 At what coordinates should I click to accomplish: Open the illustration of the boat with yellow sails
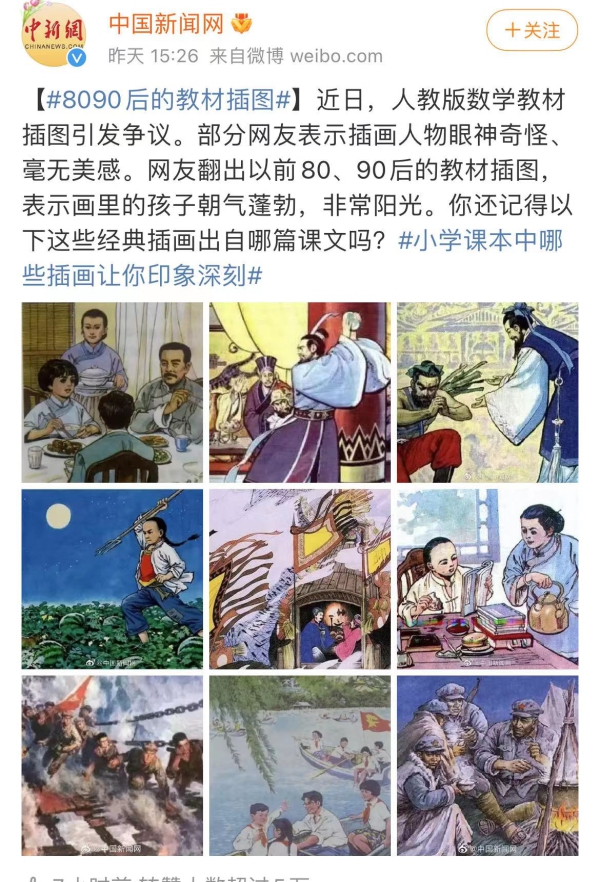(300, 578)
